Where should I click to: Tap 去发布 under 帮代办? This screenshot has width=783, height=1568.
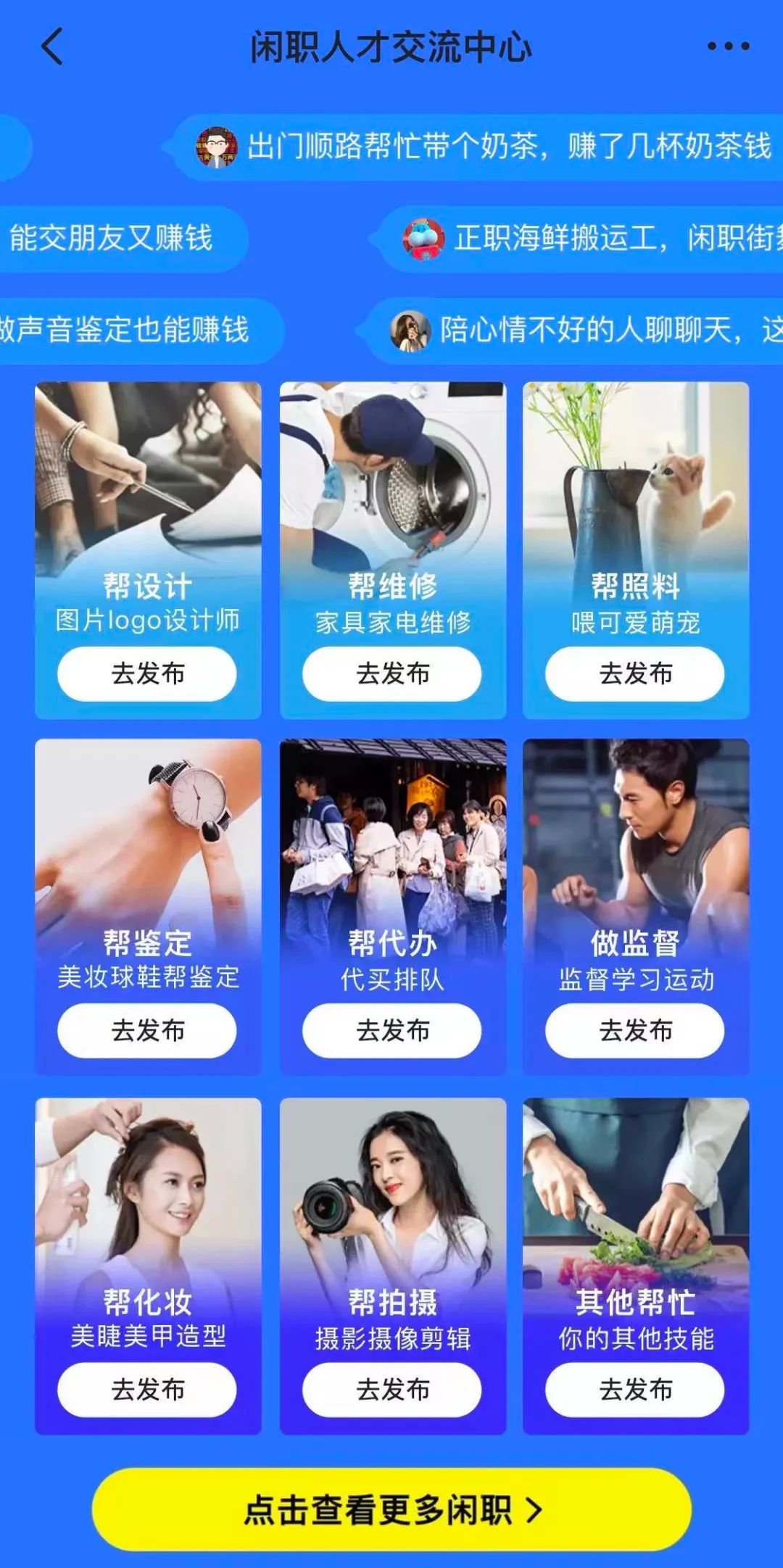click(391, 1029)
